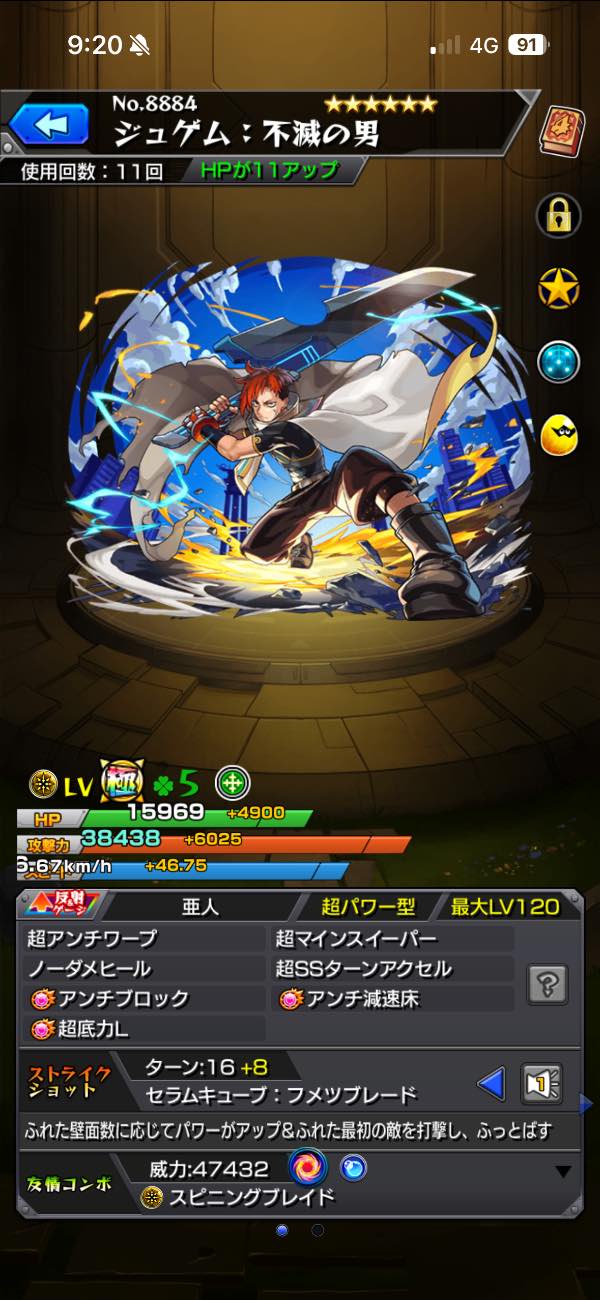Play the strike shot voice speaker button
The height and width of the screenshot is (1300, 600).
tap(541, 1083)
